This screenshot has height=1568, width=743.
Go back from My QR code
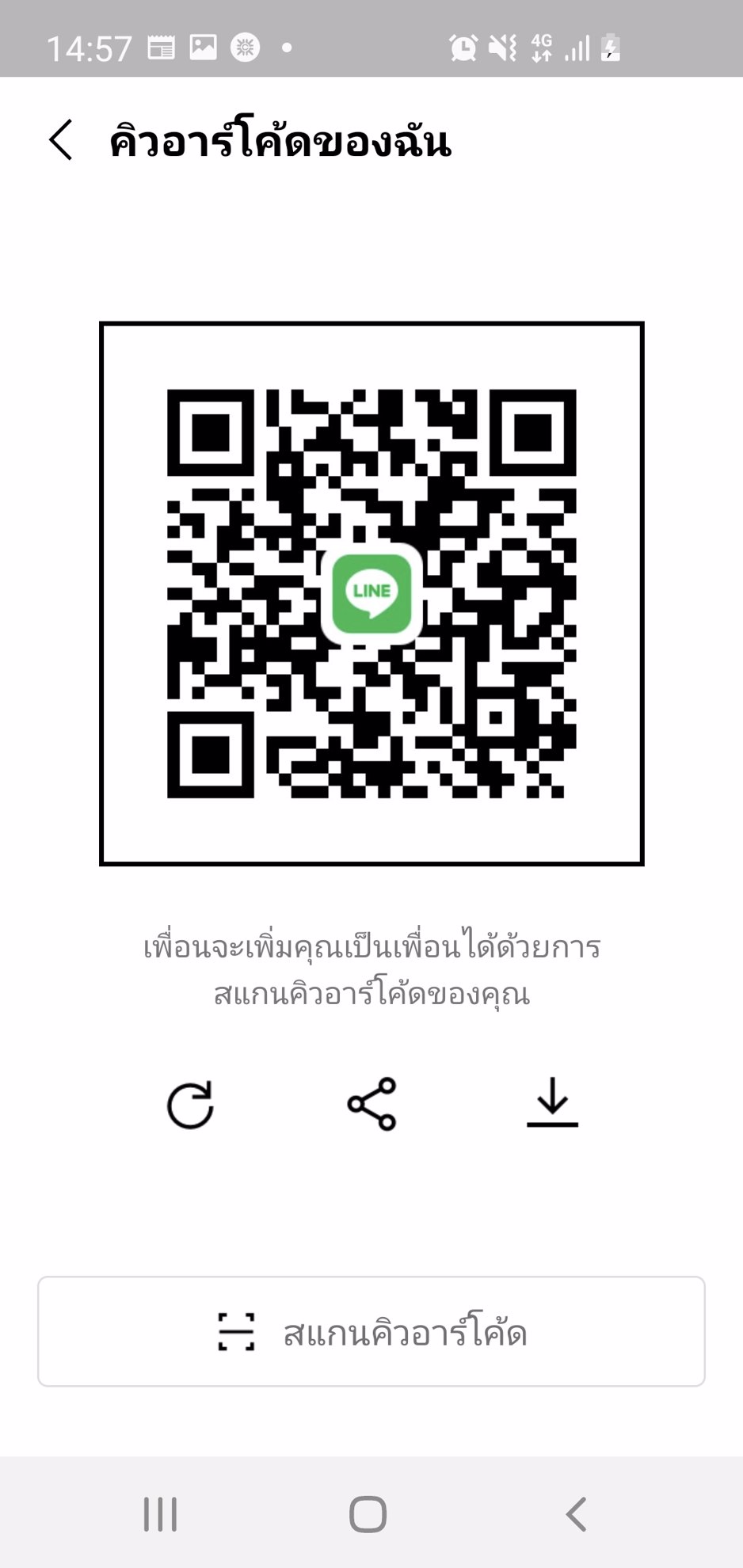(x=61, y=140)
